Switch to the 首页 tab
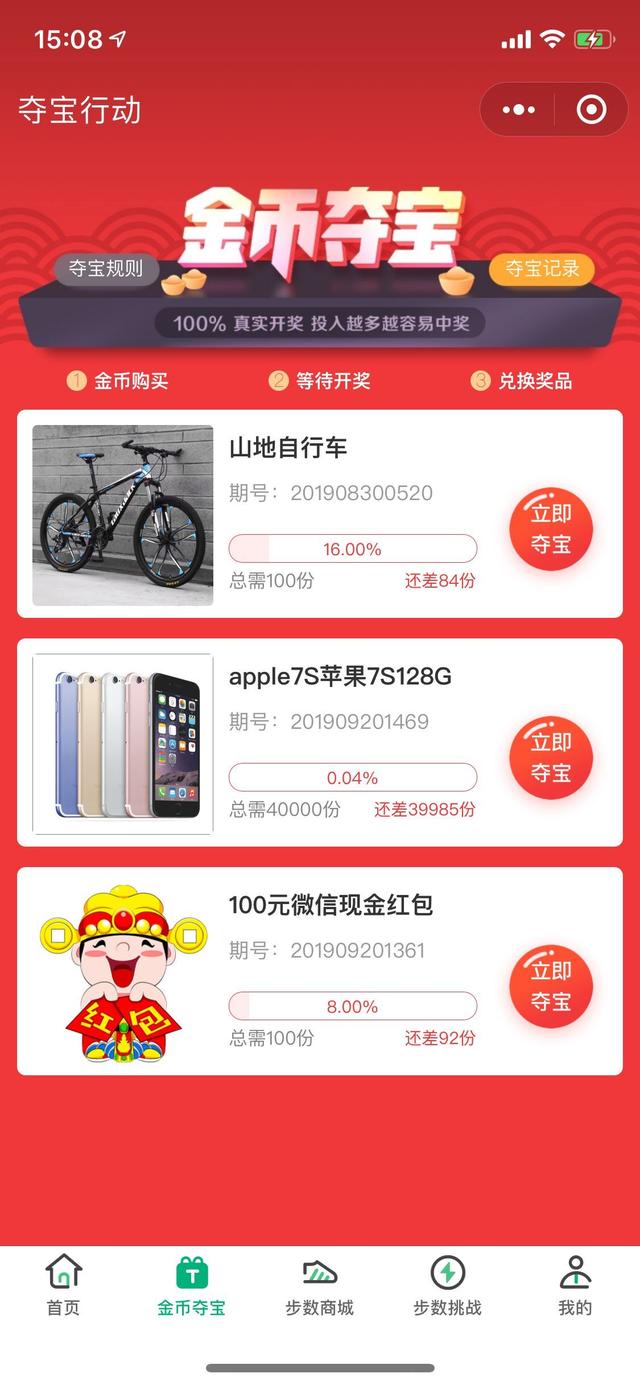640x1386 pixels. [x=63, y=1286]
